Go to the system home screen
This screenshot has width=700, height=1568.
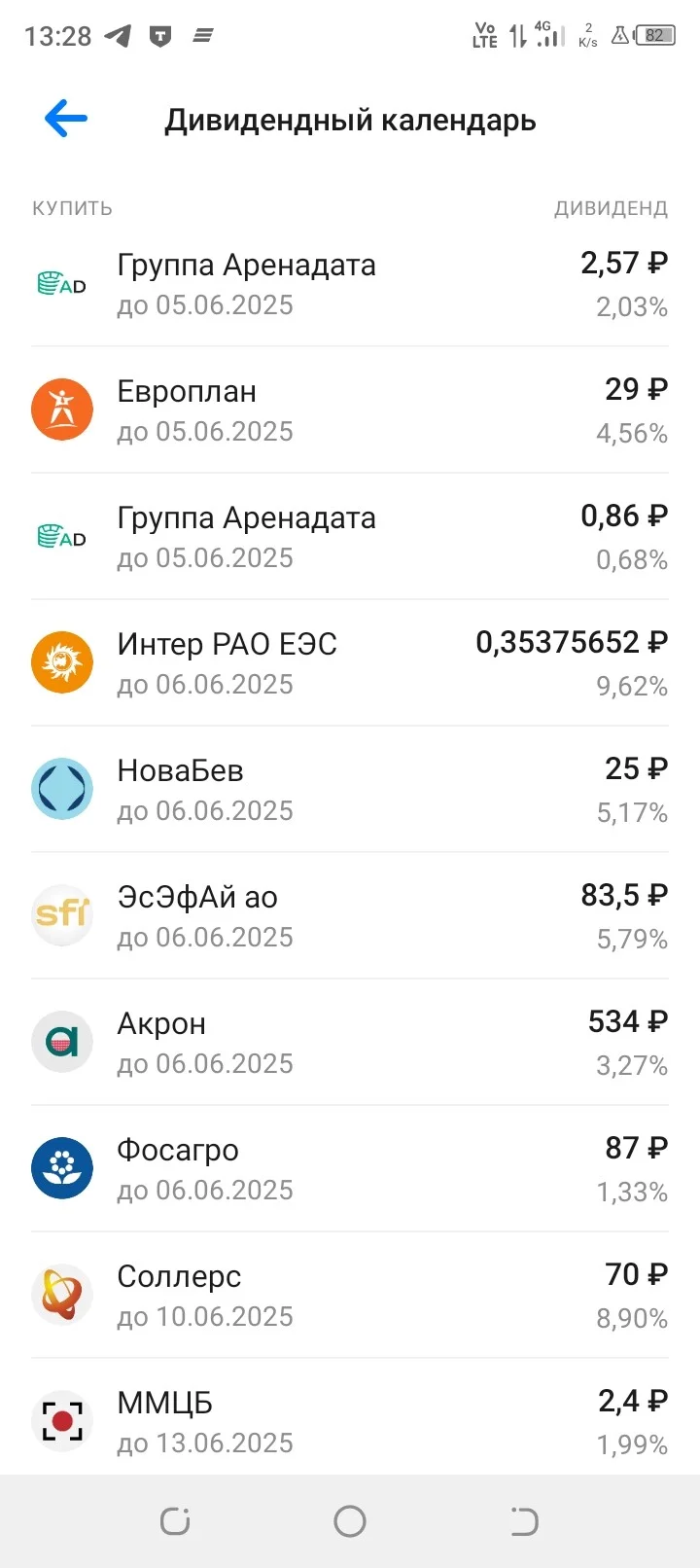pos(350,1521)
